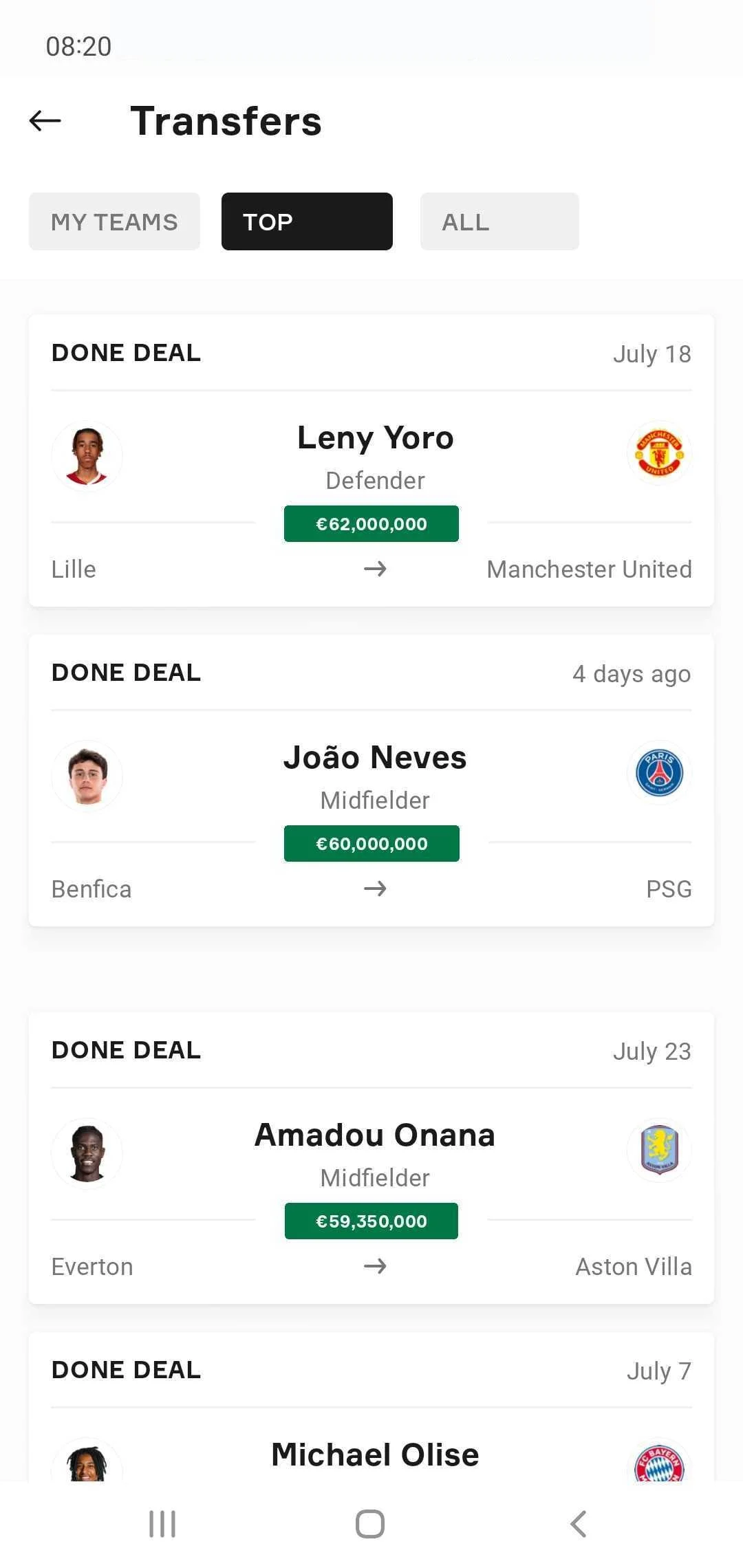Open the recent apps view
This screenshot has width=743, height=1568.
click(162, 1524)
